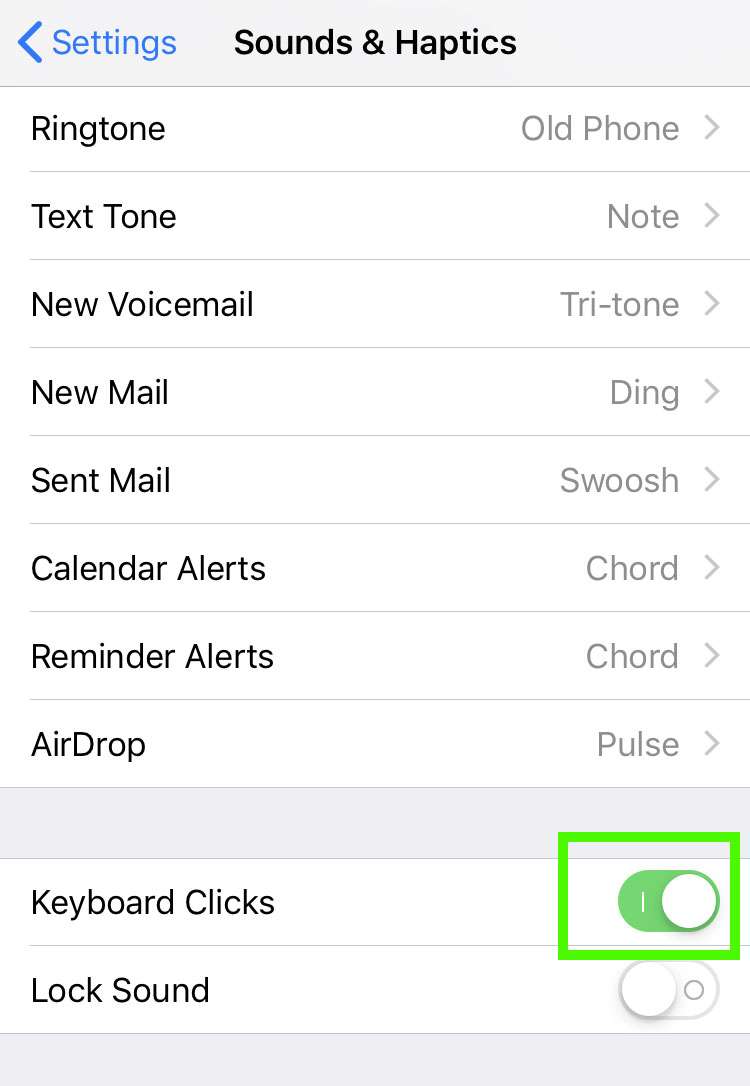
Task: Open Text Tone options
Action: 375,217
